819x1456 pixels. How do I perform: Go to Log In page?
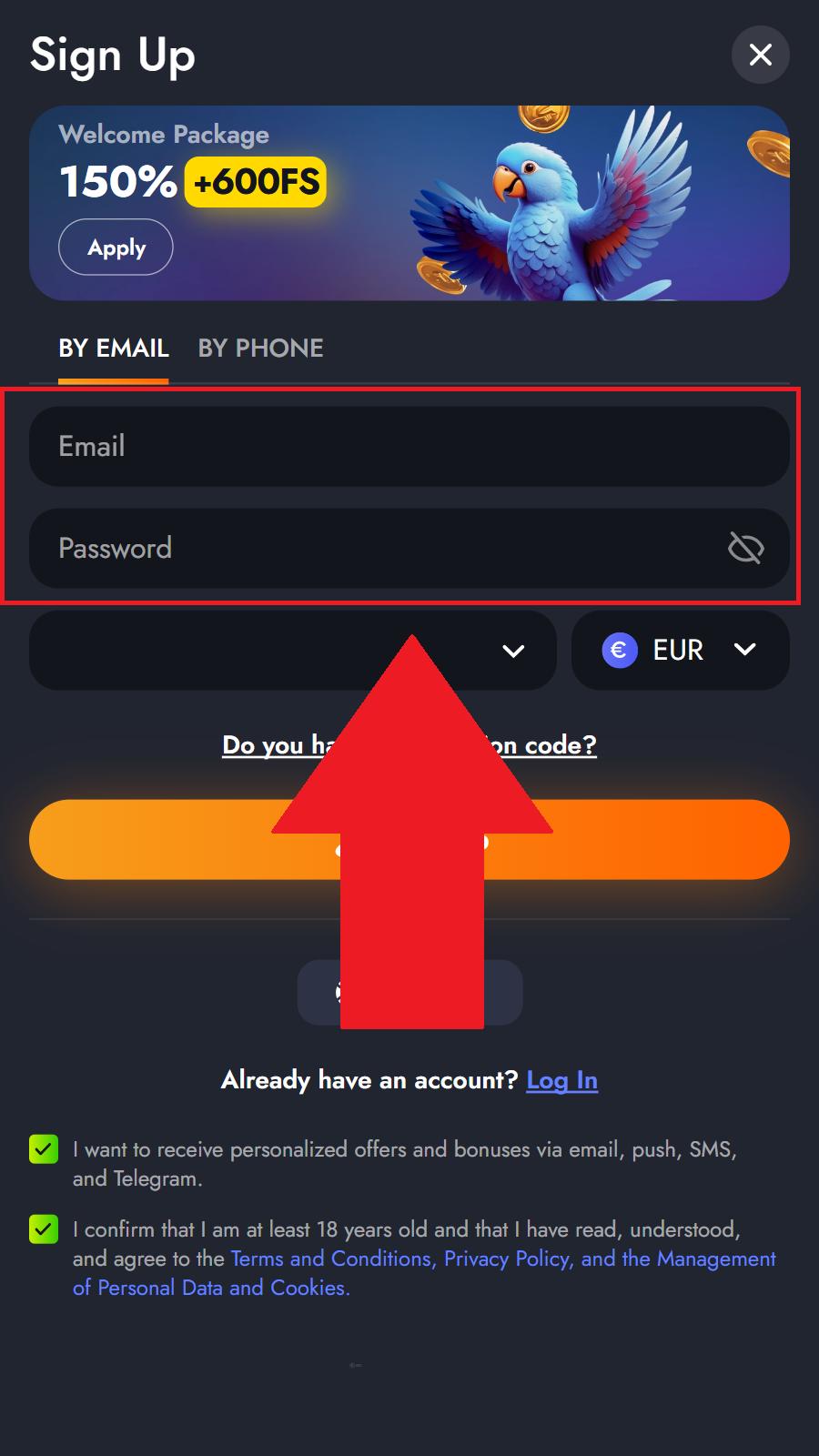[561, 1080]
